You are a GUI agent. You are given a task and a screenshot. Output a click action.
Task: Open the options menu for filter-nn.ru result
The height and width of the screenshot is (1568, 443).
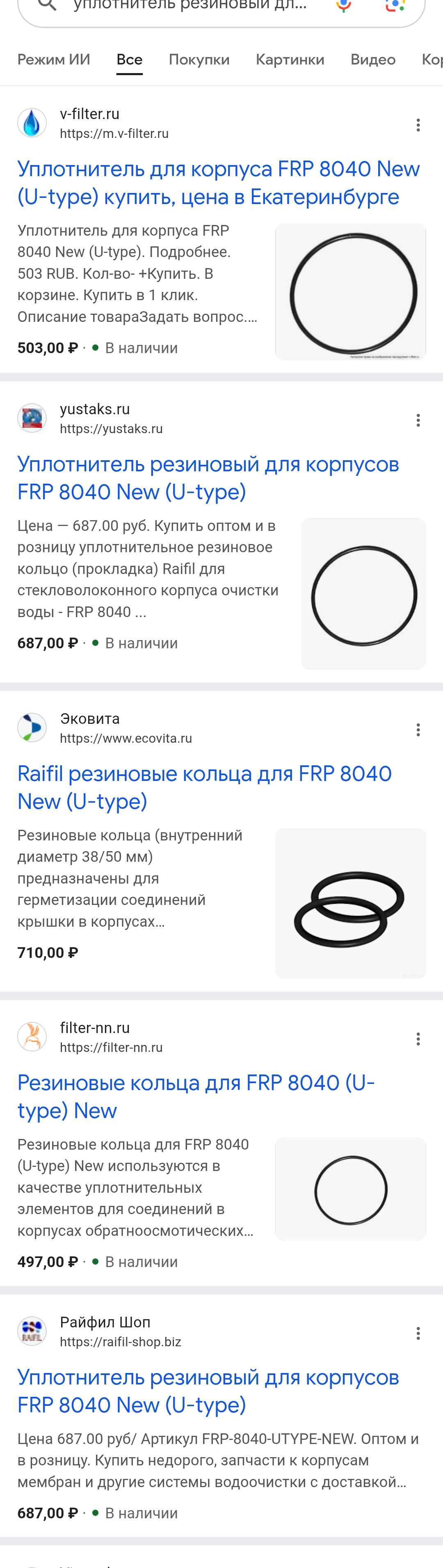point(418,1039)
